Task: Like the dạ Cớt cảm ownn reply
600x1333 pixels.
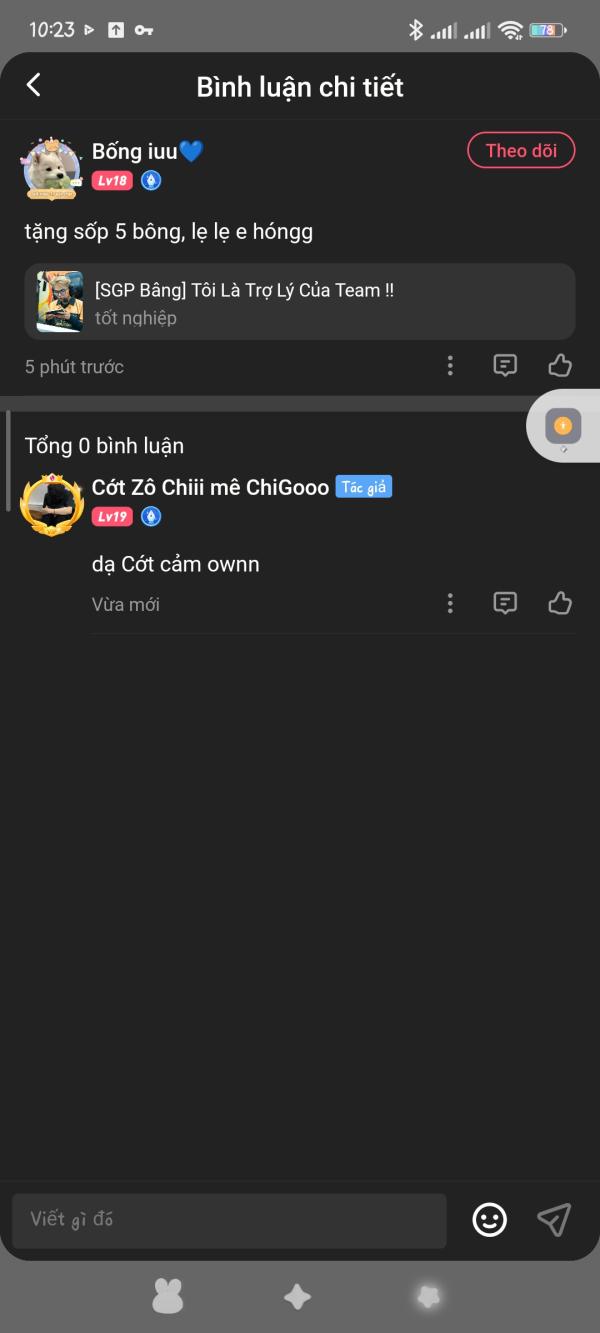Action: (560, 603)
